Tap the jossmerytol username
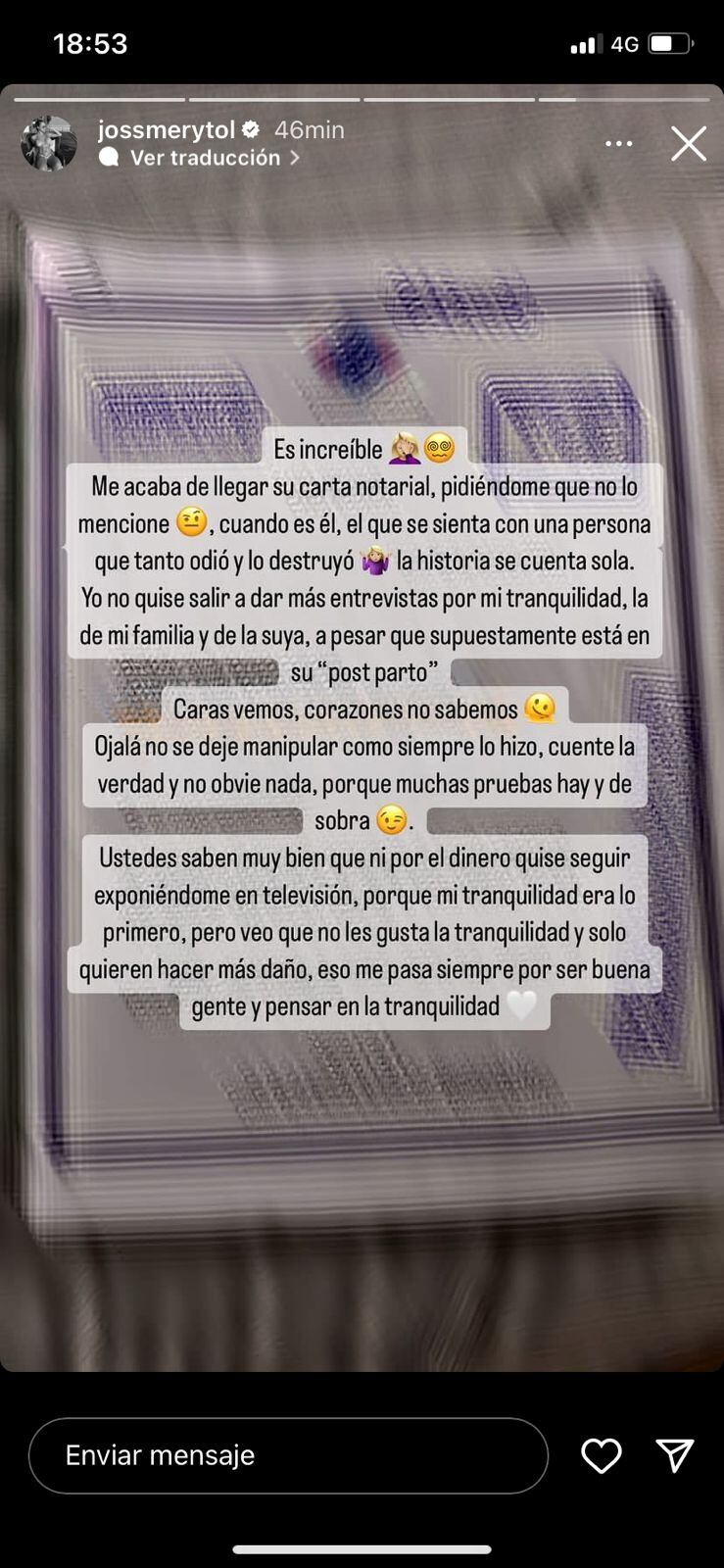The height and width of the screenshot is (1568, 724). [167, 129]
